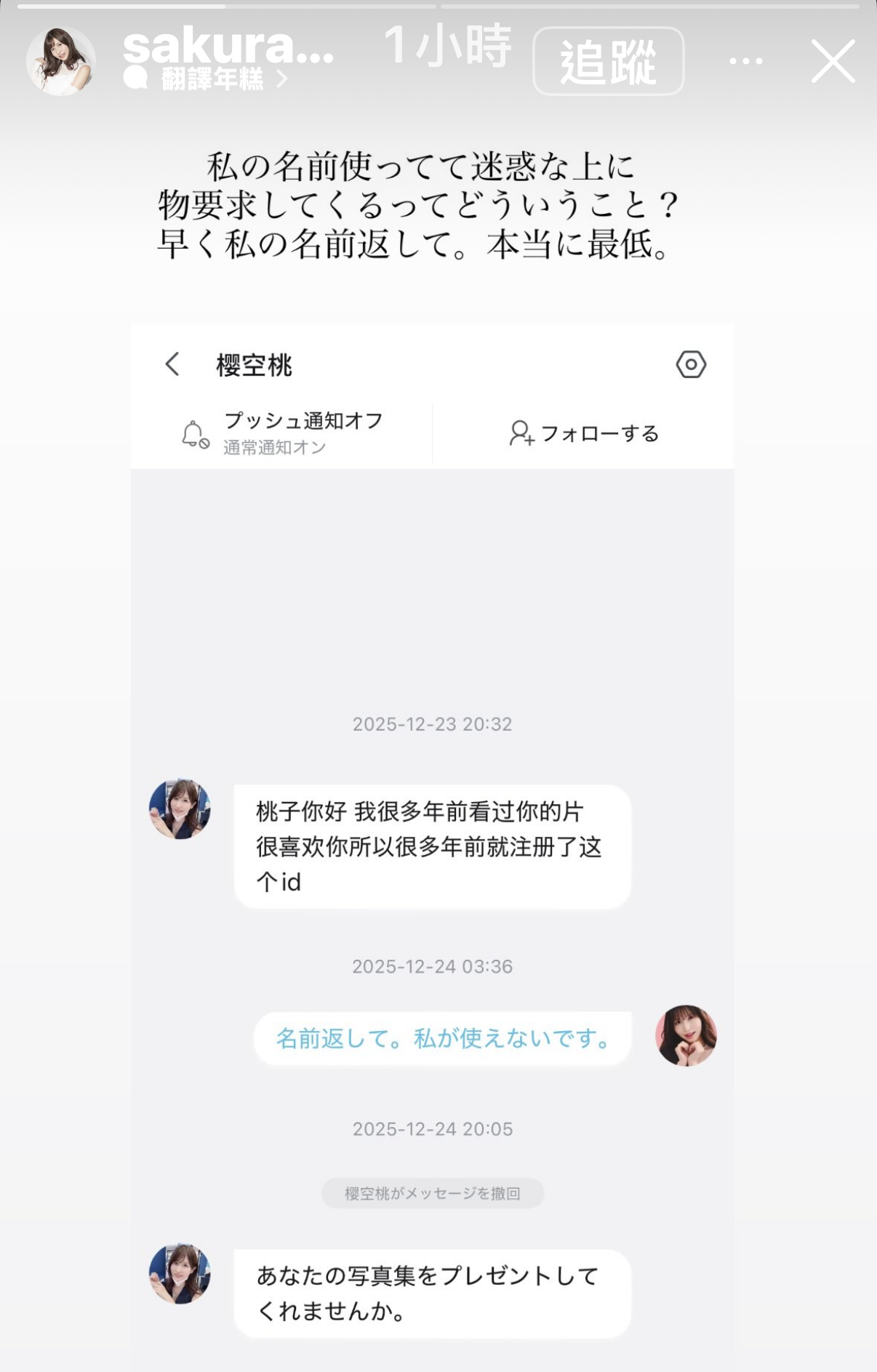Tap the back chevron beside 樱空桃

[x=172, y=364]
